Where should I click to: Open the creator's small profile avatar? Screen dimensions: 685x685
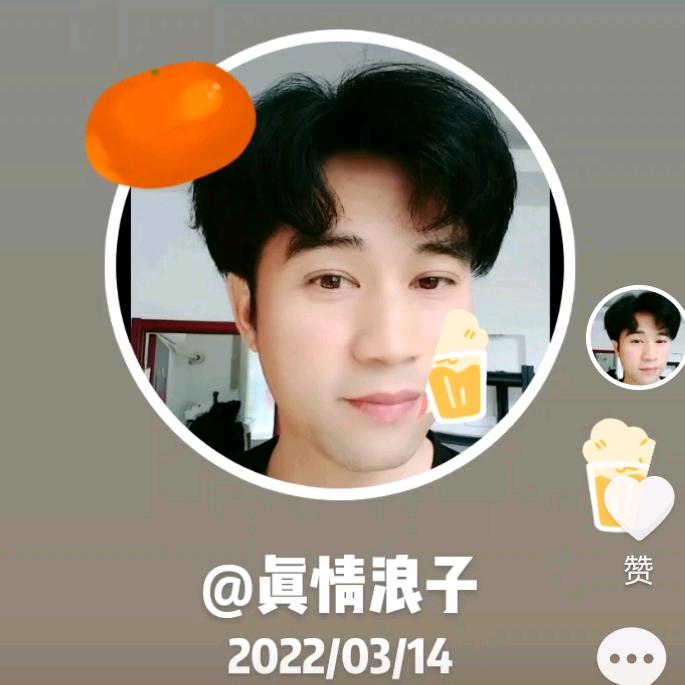click(x=635, y=337)
